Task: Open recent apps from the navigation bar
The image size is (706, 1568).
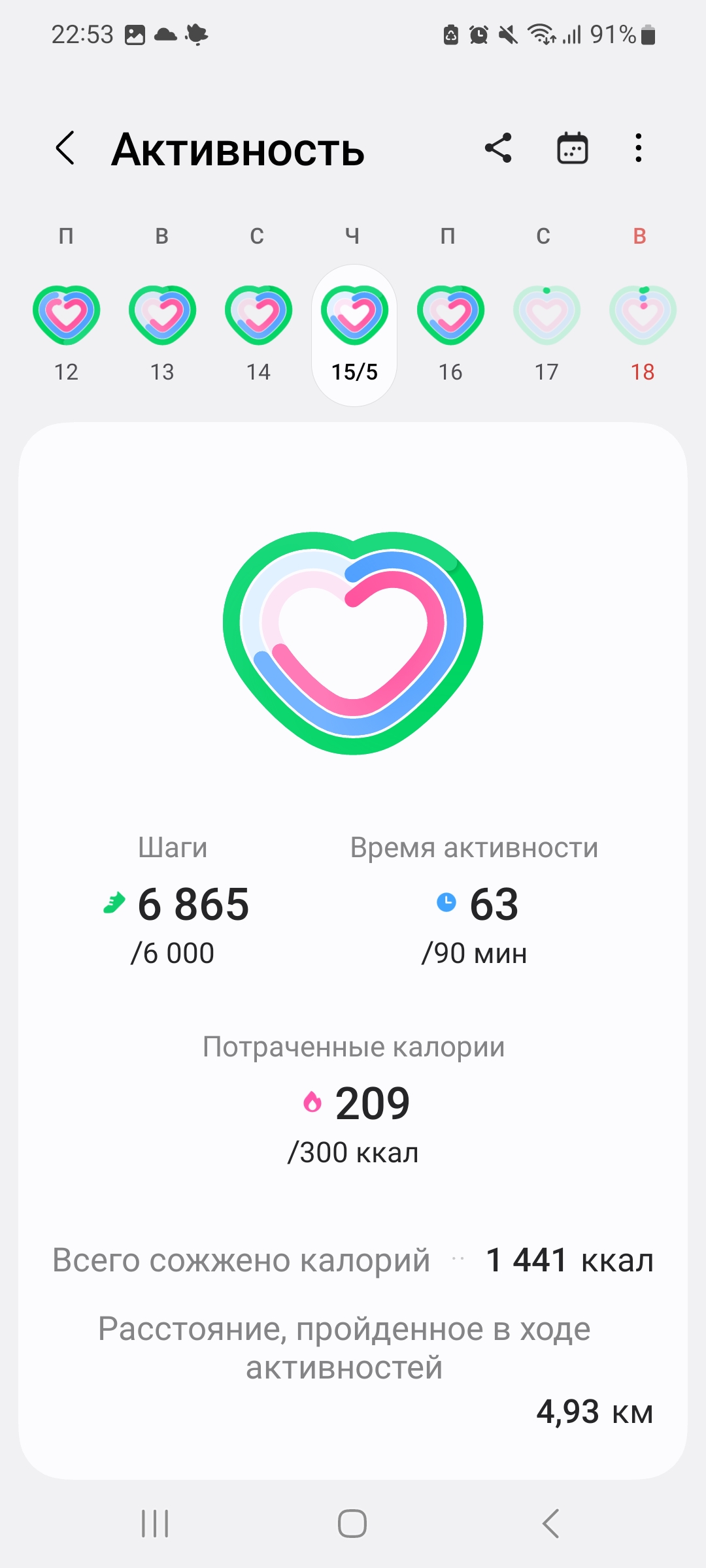Action: [156, 1524]
